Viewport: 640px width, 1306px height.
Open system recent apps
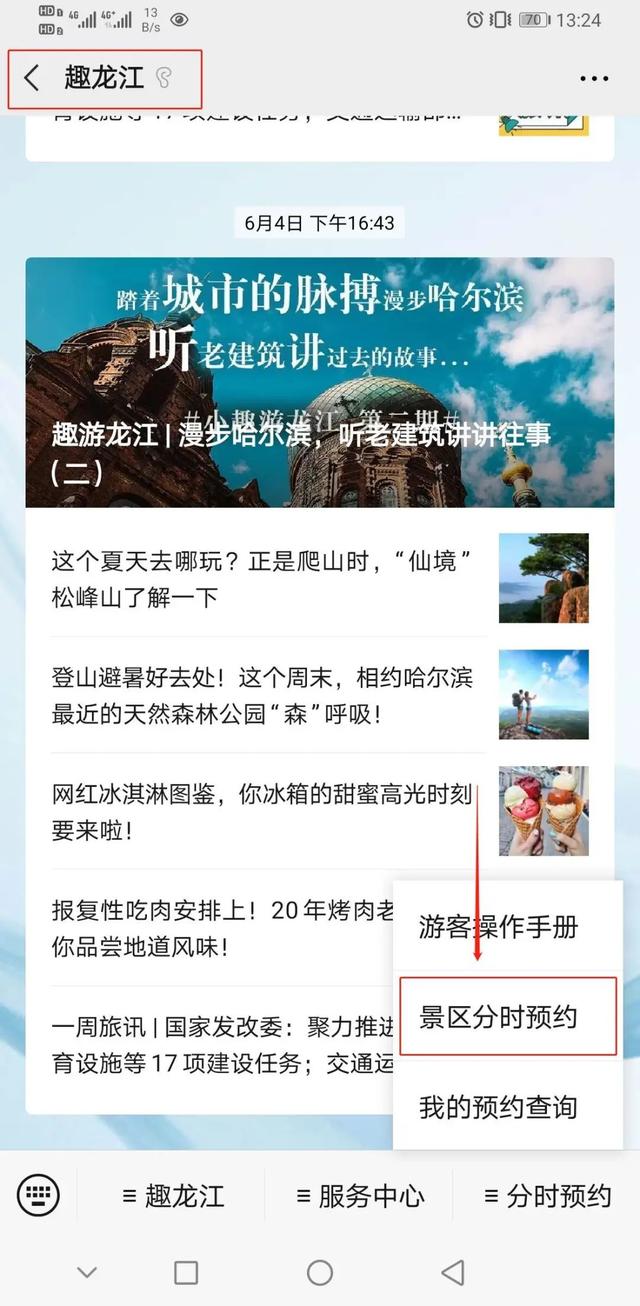(186, 1272)
